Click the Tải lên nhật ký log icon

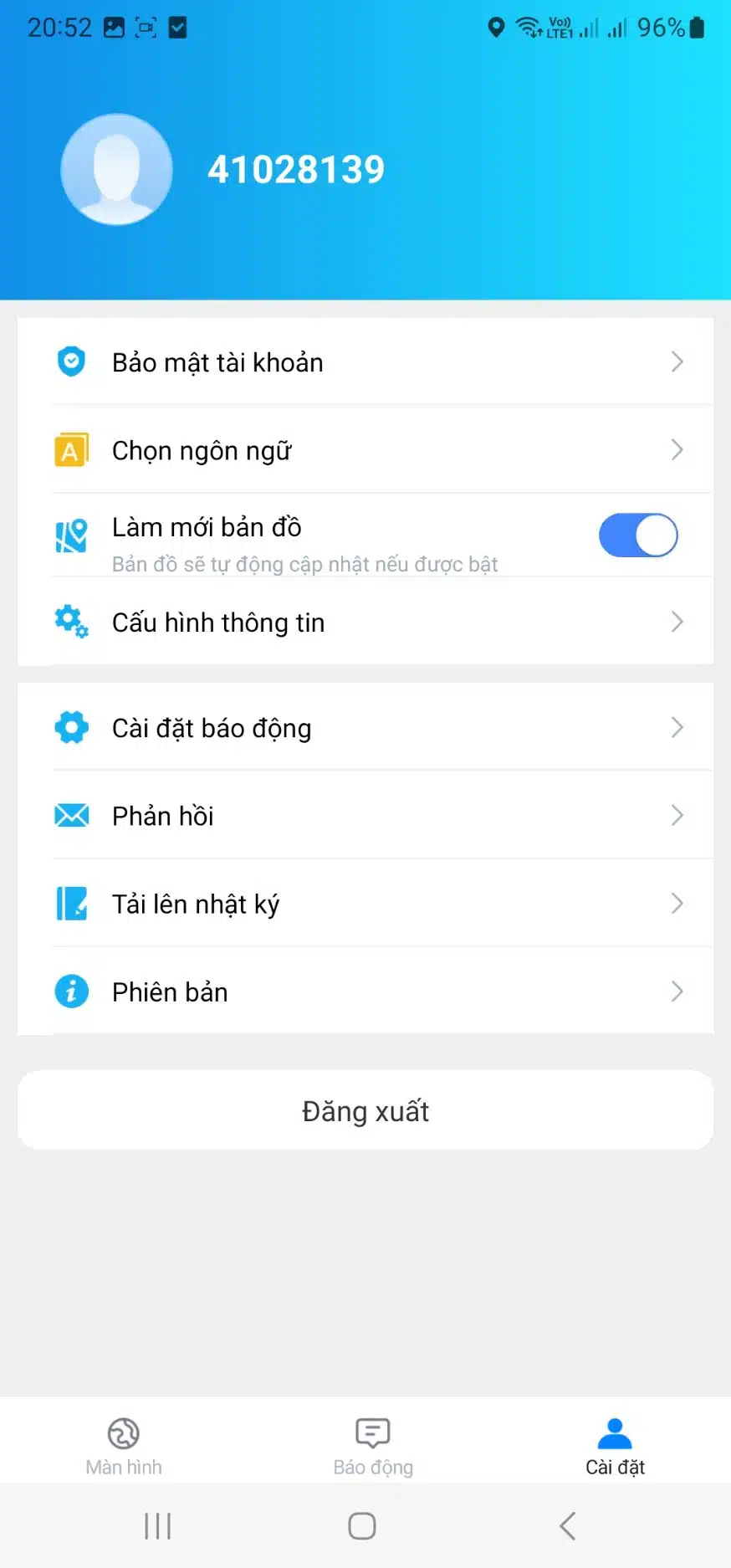point(71,903)
